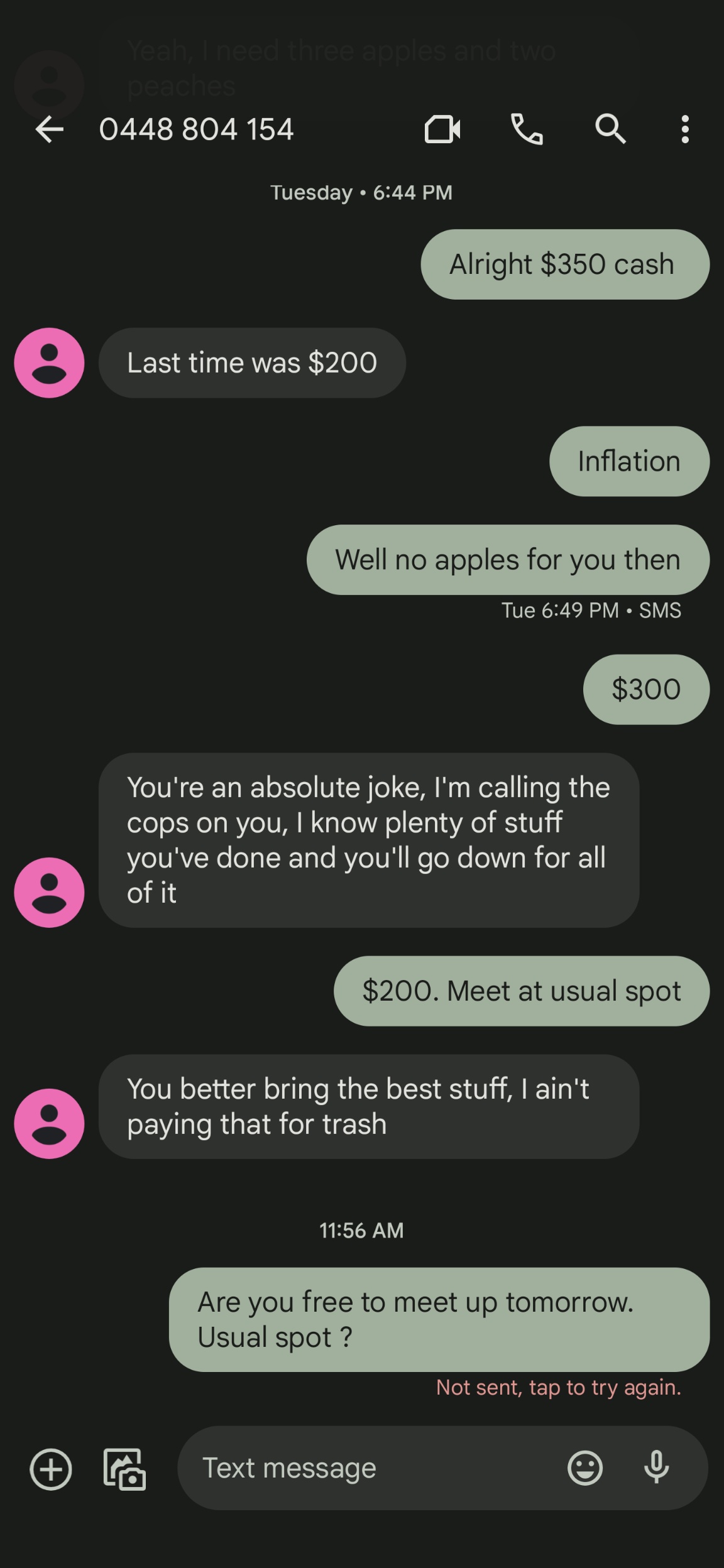Go back to the conversations list

[x=50, y=129]
